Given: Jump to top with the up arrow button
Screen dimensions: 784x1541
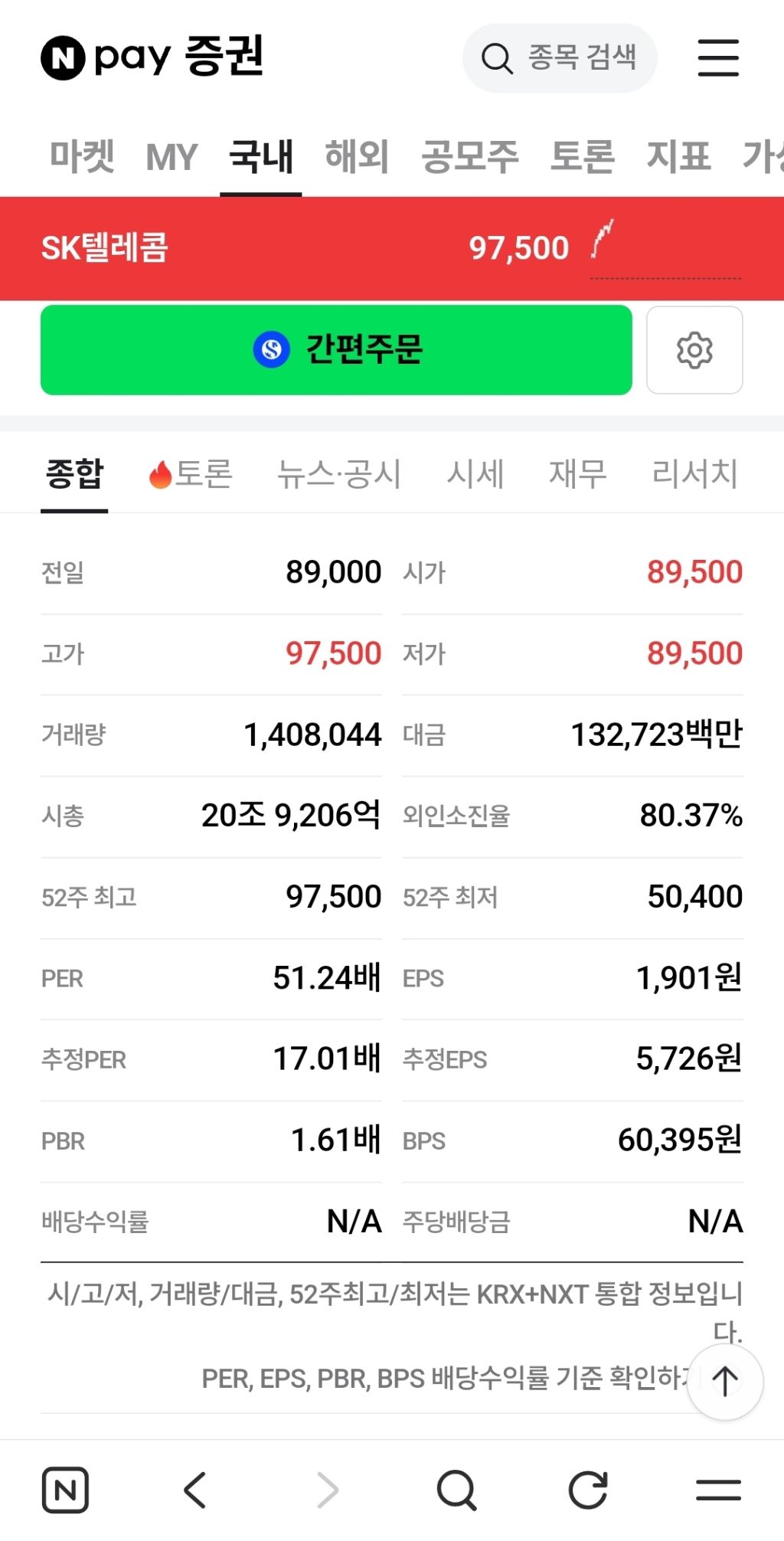Looking at the screenshot, I should click(724, 1382).
